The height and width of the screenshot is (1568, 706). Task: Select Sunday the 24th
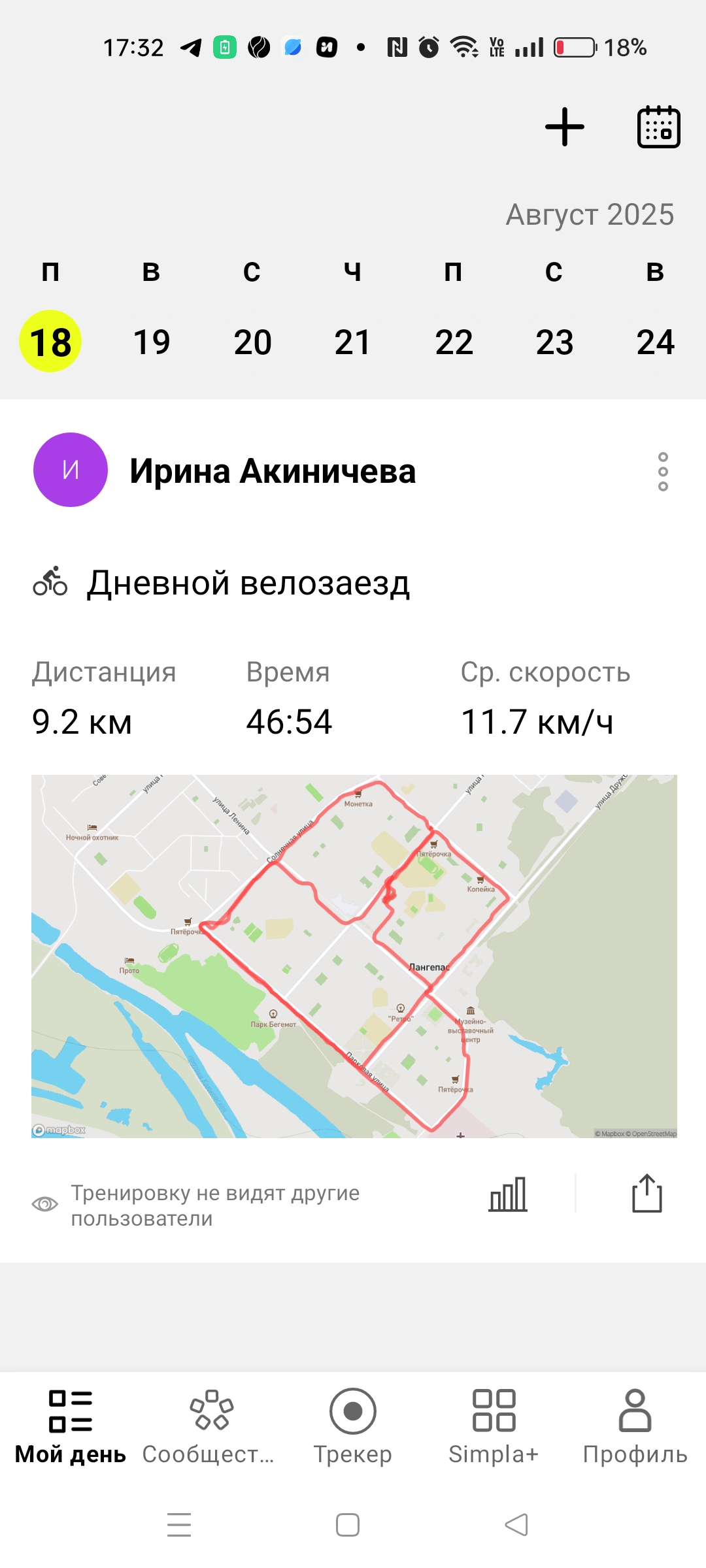[655, 342]
